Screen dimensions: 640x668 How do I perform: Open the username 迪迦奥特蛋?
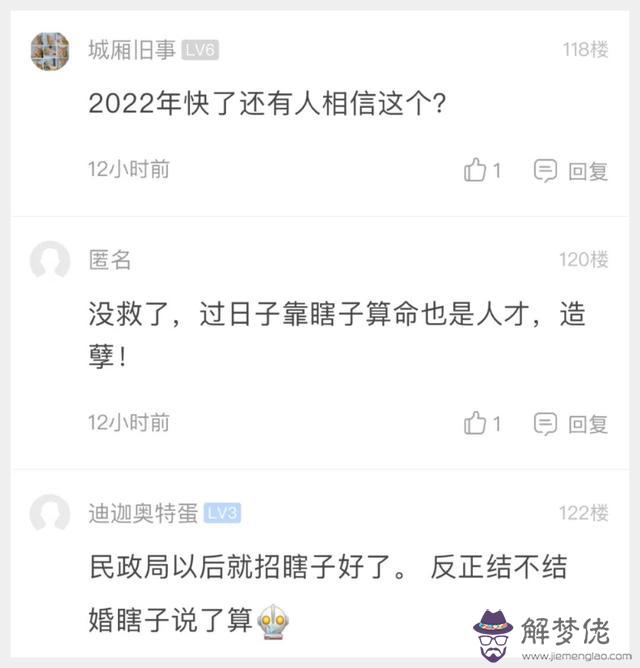tap(143, 513)
